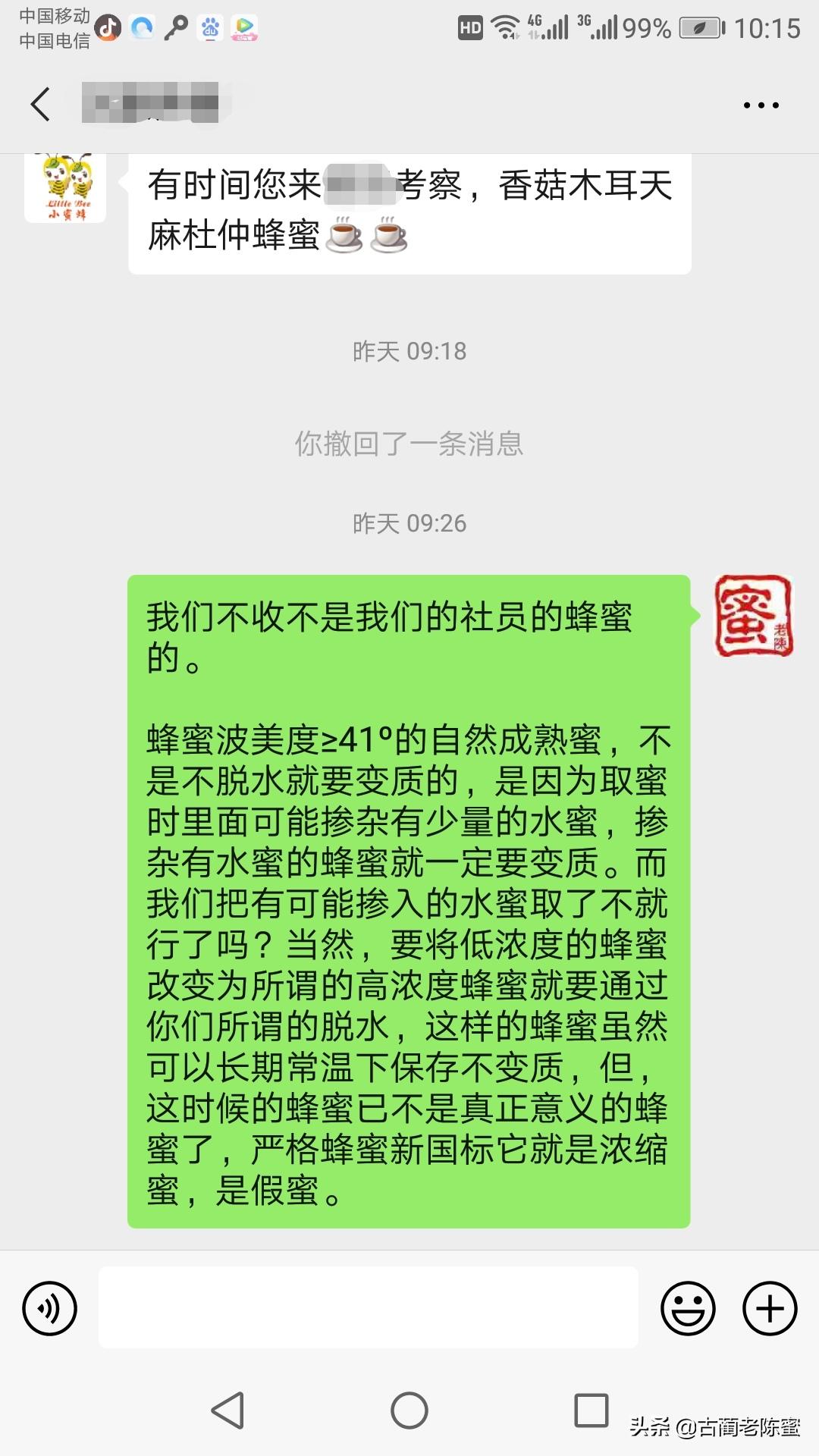
Task: Open my own red seal avatar
Action: click(x=754, y=616)
